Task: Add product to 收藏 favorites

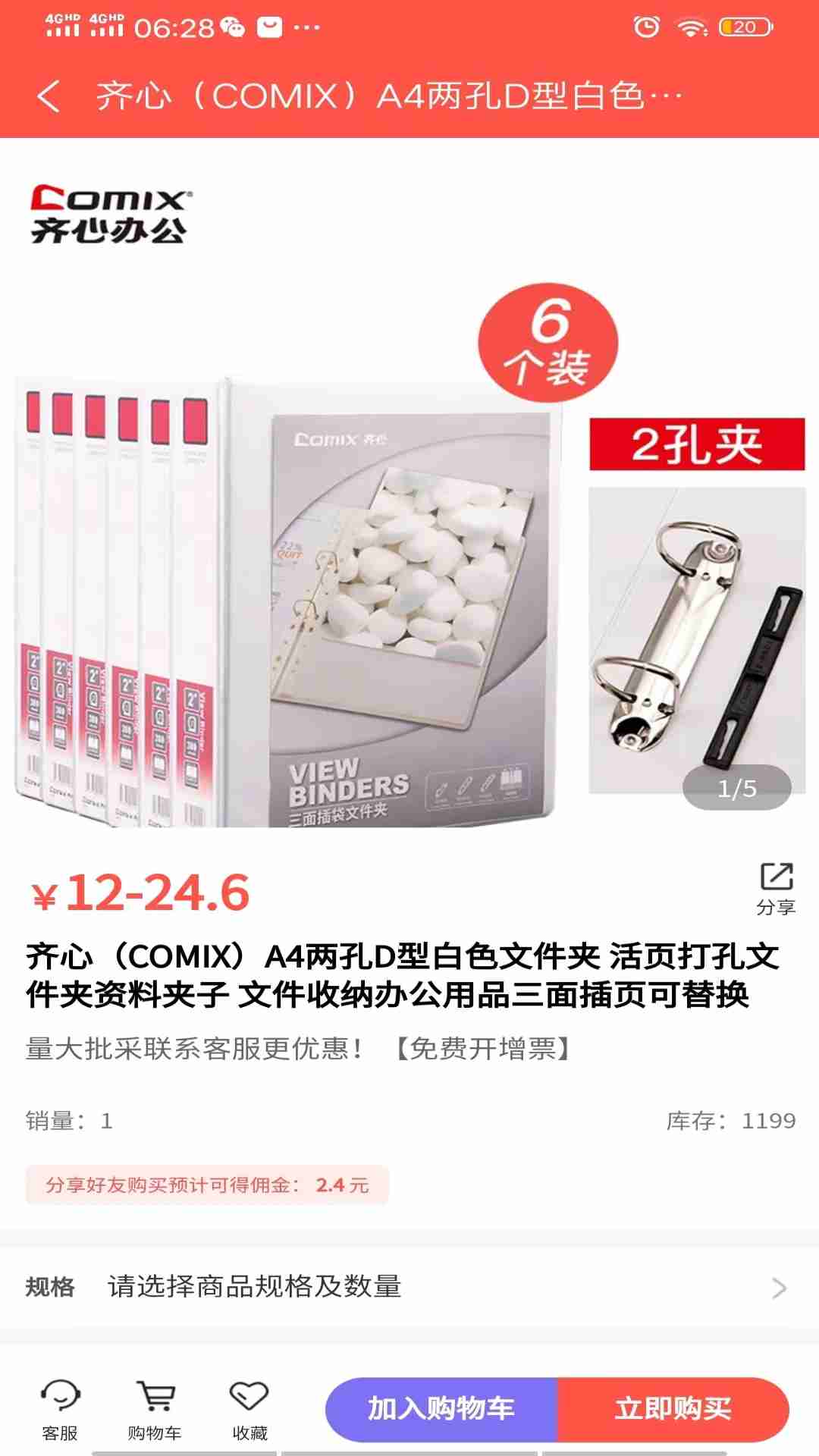Action: pos(249,1409)
